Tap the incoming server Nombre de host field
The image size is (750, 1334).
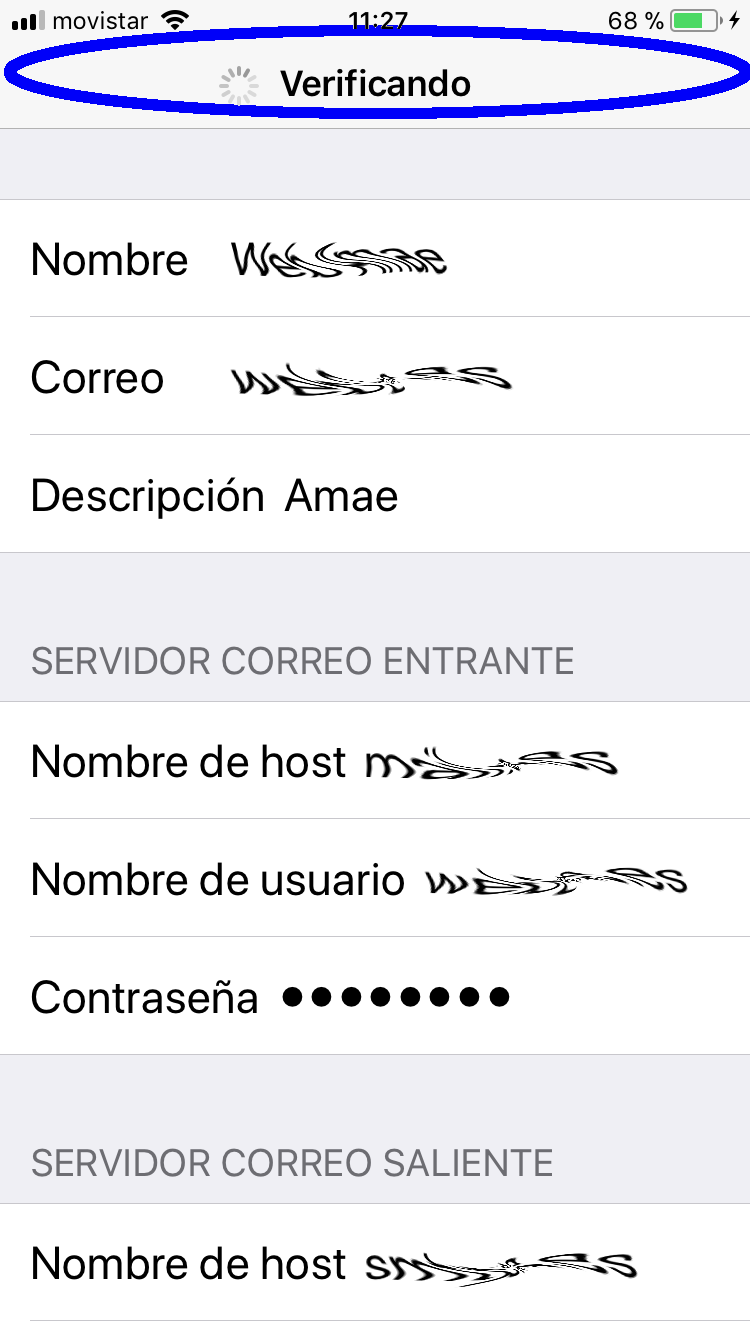375,761
